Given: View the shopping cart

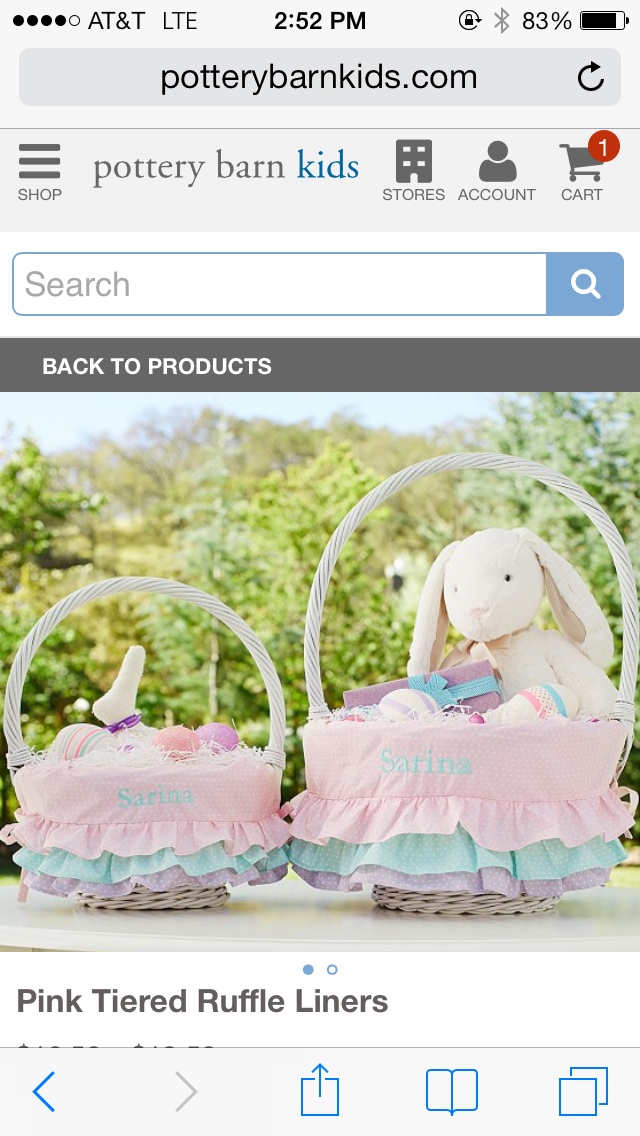Looking at the screenshot, I should pyautogui.click(x=583, y=172).
